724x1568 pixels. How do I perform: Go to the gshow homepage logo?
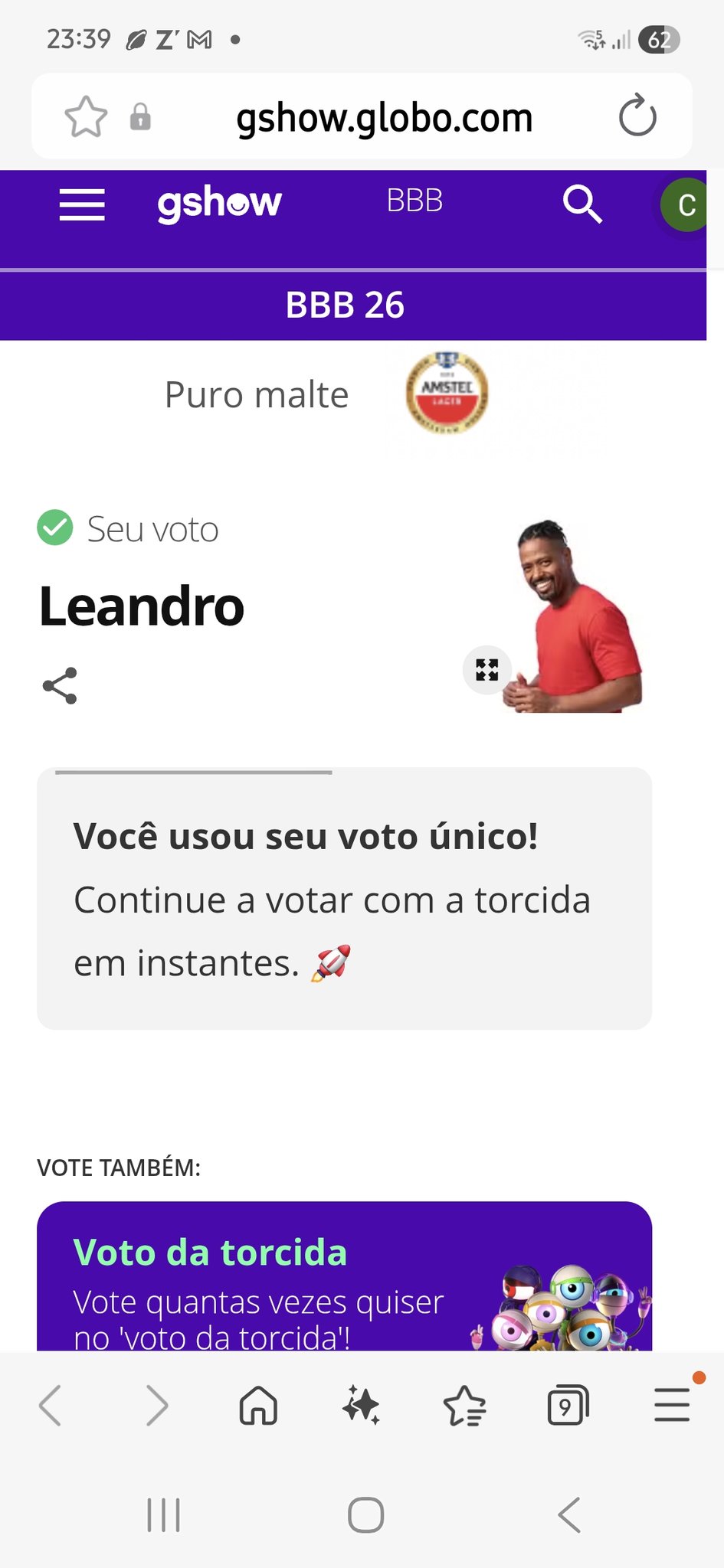[x=219, y=203]
